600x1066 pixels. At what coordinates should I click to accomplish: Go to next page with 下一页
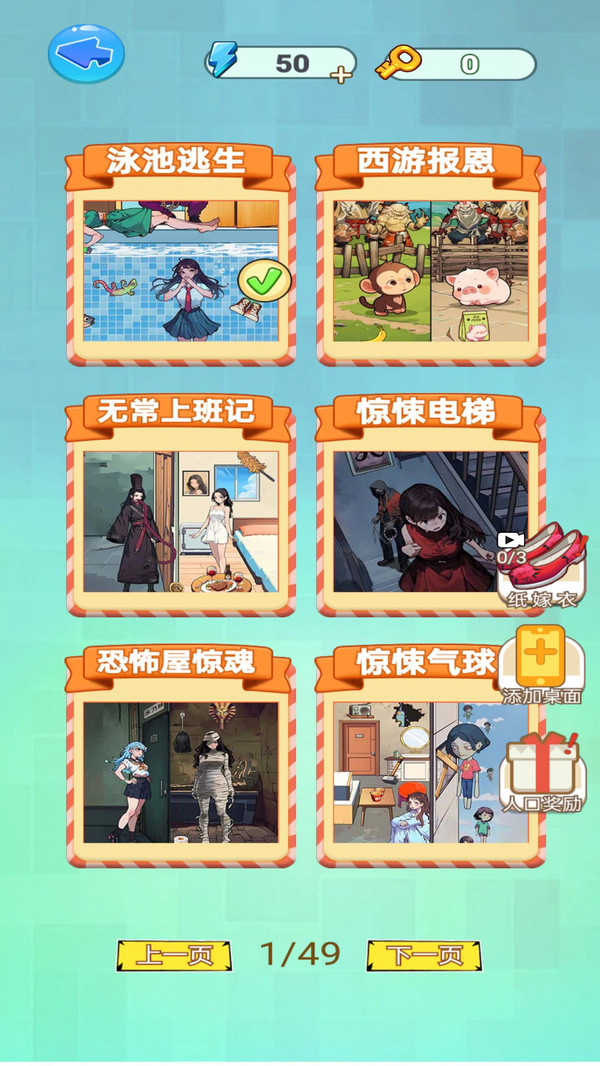(424, 955)
